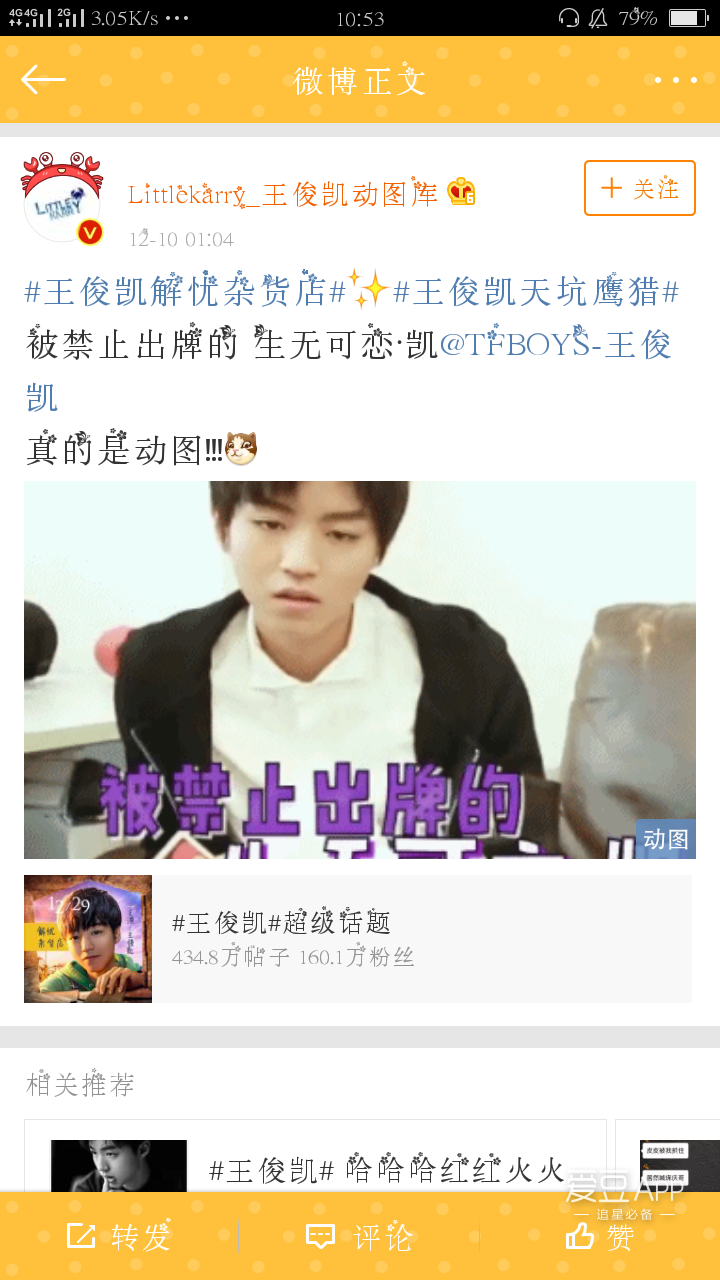The width and height of the screenshot is (720, 1280).
Task: Tap the username Littlekarry_王俊凯动图库
Action: 283,194
